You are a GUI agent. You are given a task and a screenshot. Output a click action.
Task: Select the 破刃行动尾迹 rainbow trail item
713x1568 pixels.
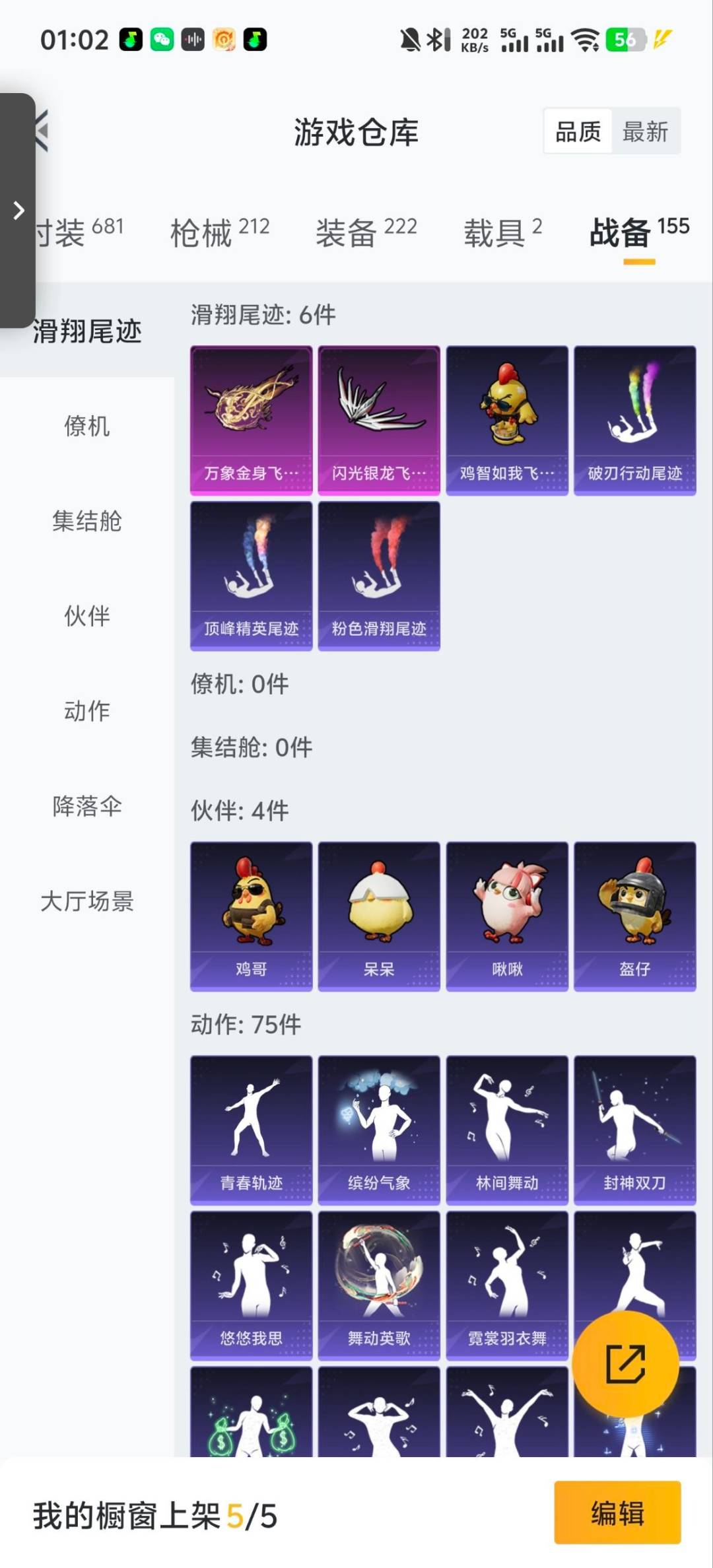[x=635, y=417]
